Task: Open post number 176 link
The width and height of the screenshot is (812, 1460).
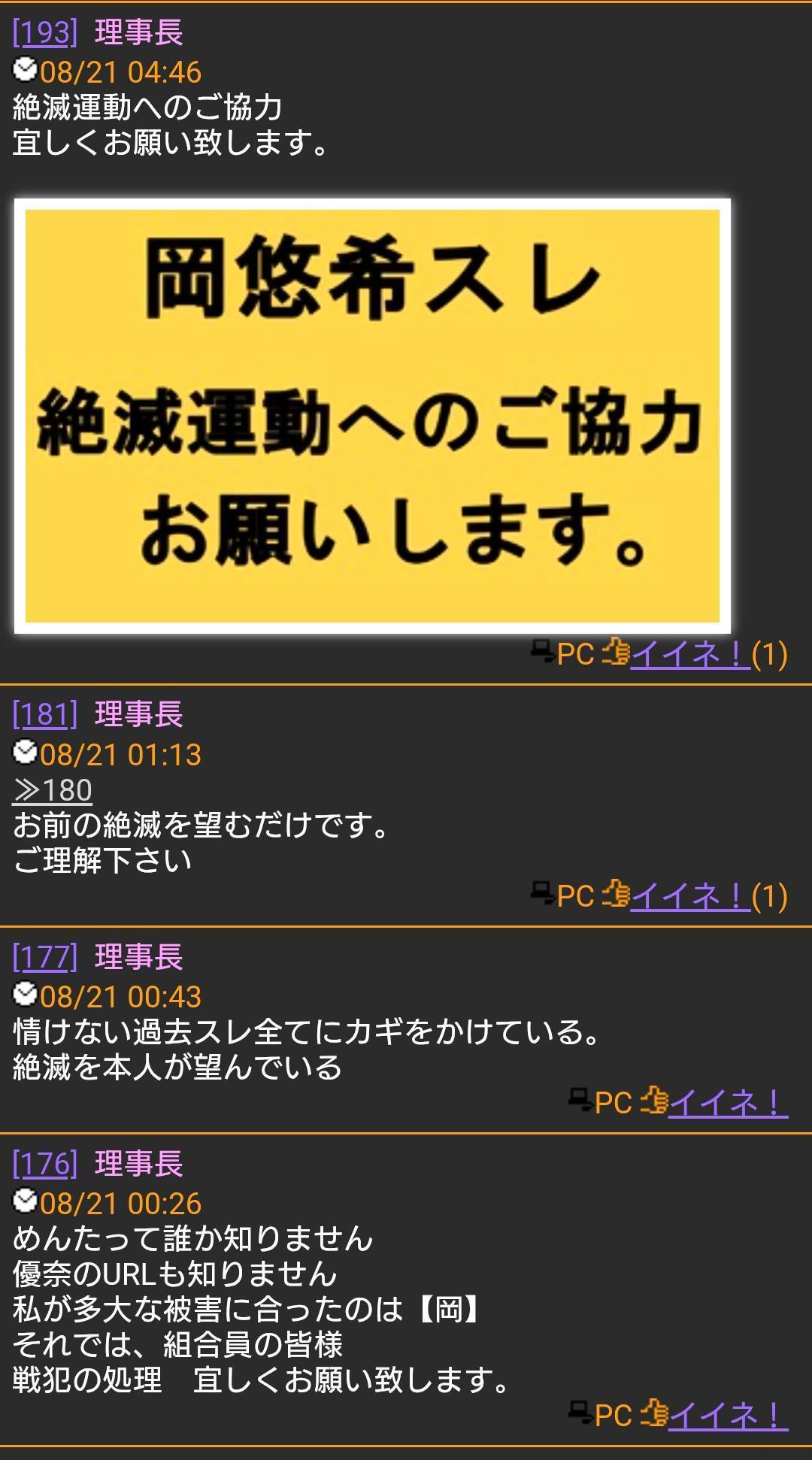Action: (45, 1165)
